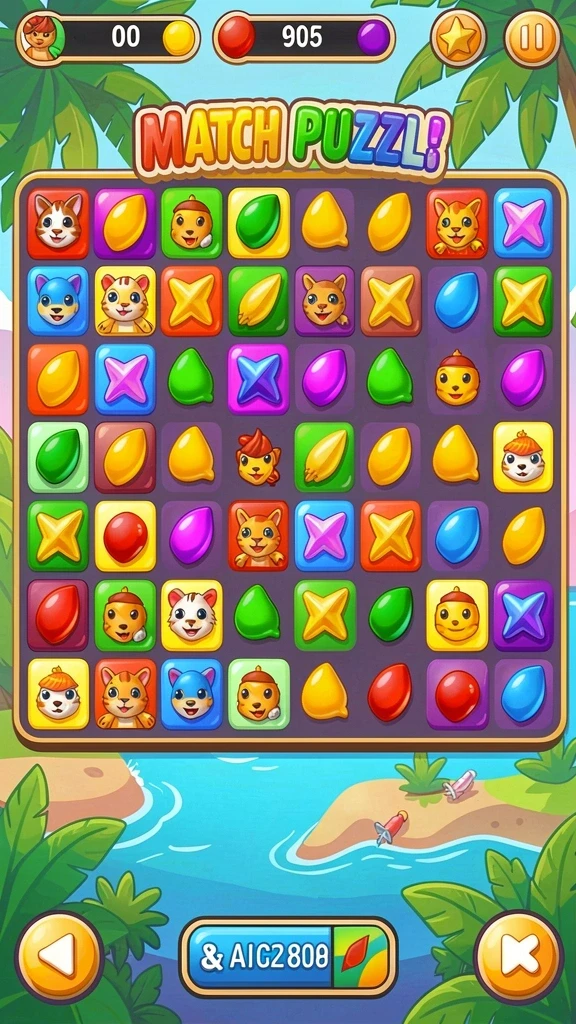Open the star rewards button
The image size is (576, 1024).
[458, 39]
